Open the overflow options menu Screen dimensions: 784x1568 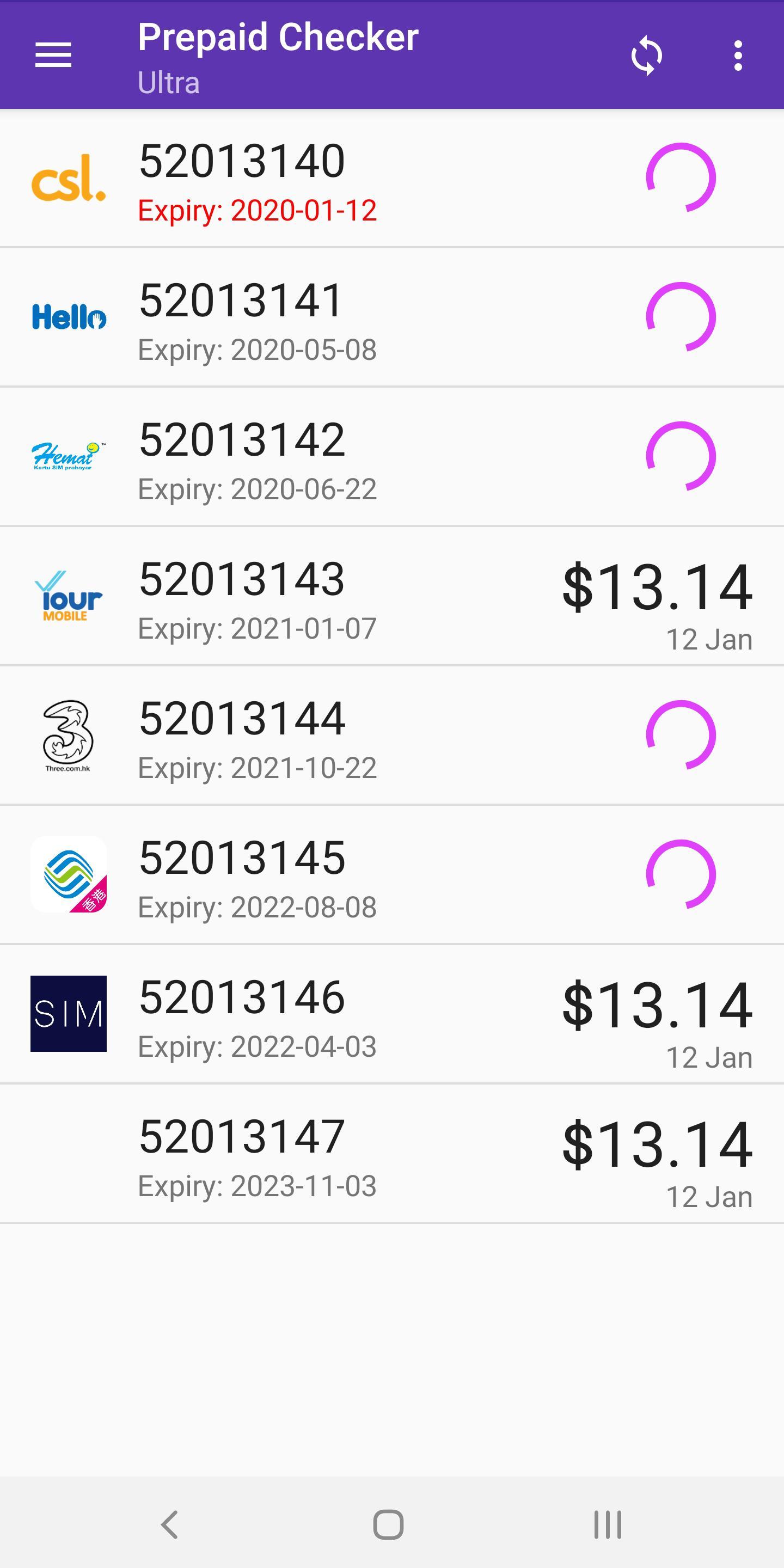tap(738, 56)
